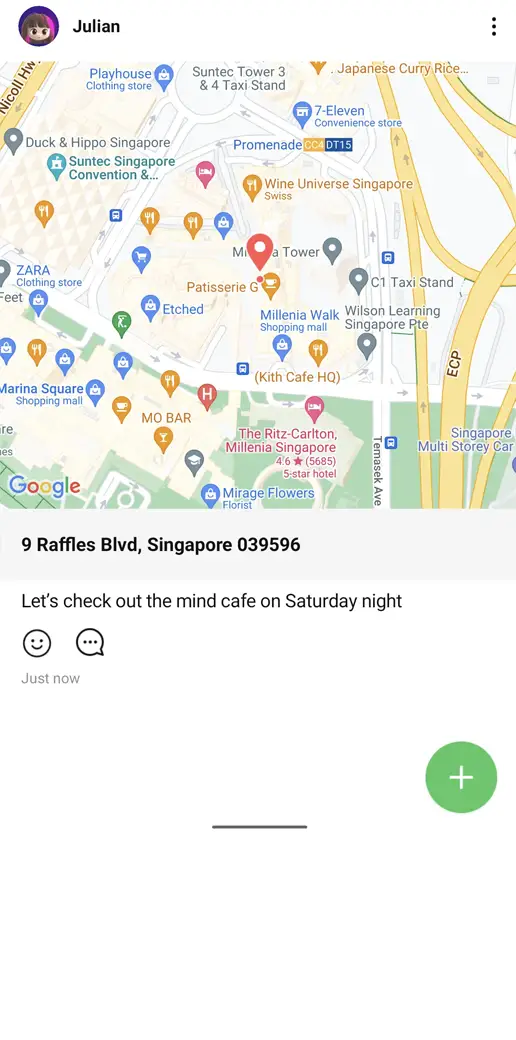Open comments with the speech bubble icon

90,643
